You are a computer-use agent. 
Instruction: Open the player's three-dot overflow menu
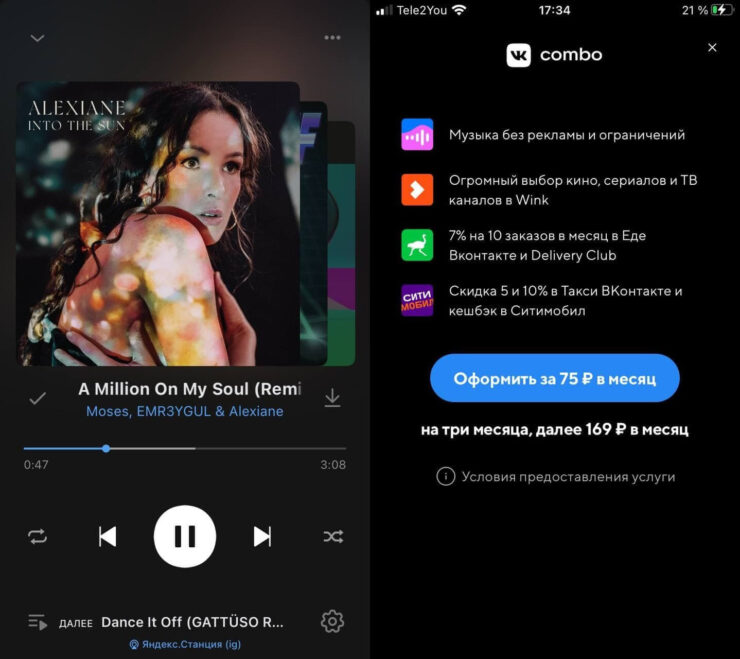[x=332, y=38]
